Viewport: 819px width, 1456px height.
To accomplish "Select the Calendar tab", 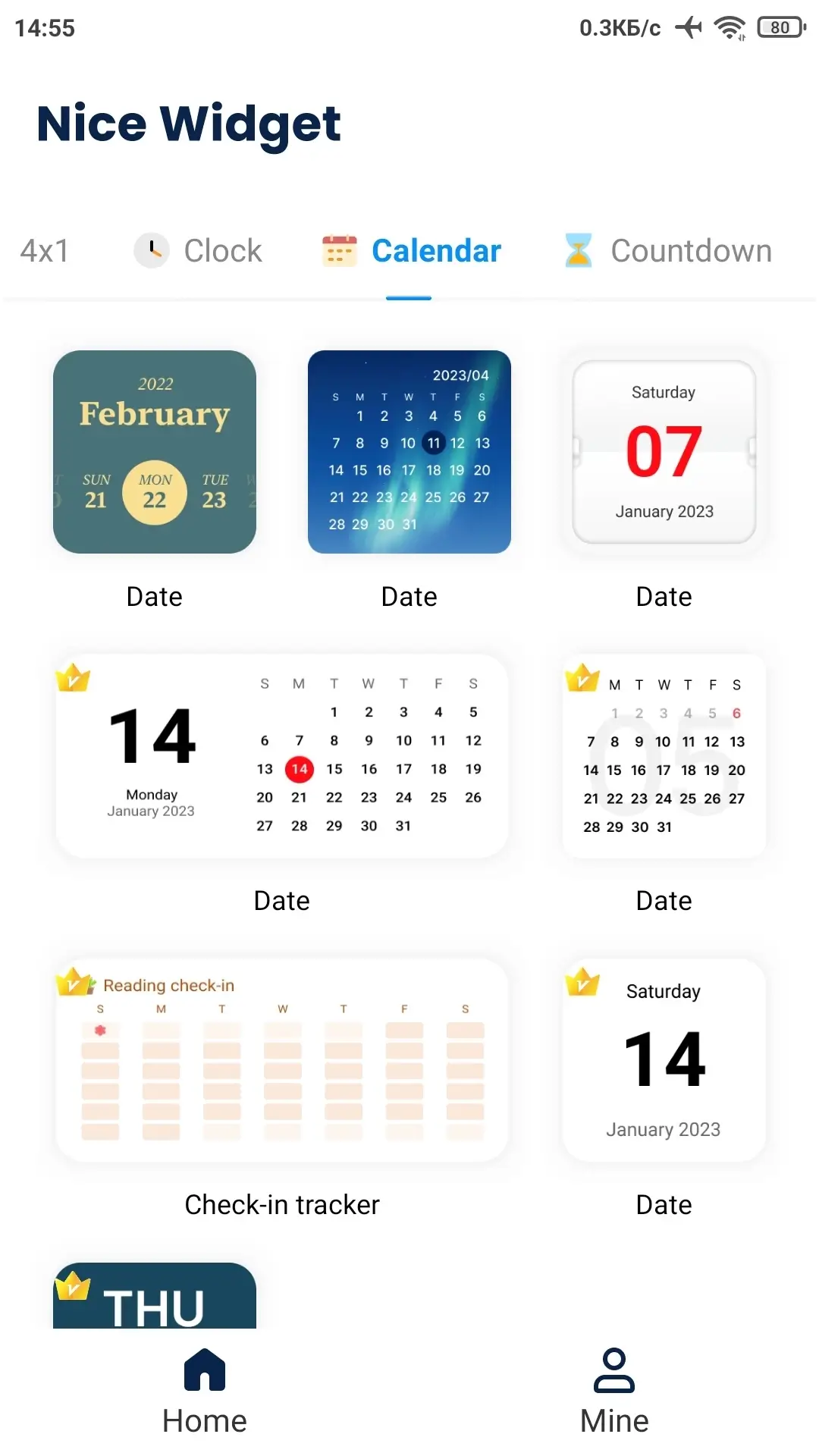I will pos(412,251).
